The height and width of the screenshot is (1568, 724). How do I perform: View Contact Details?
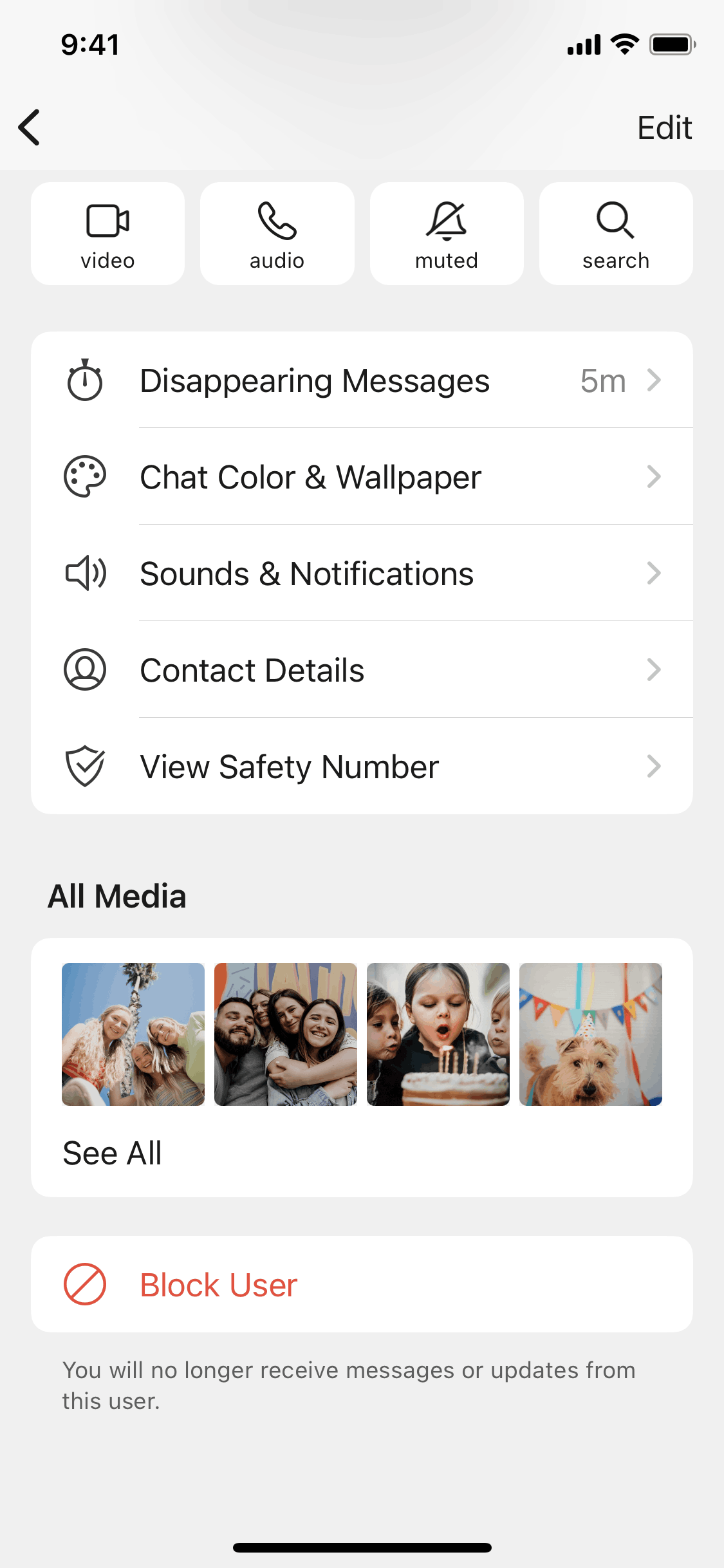pos(362,670)
